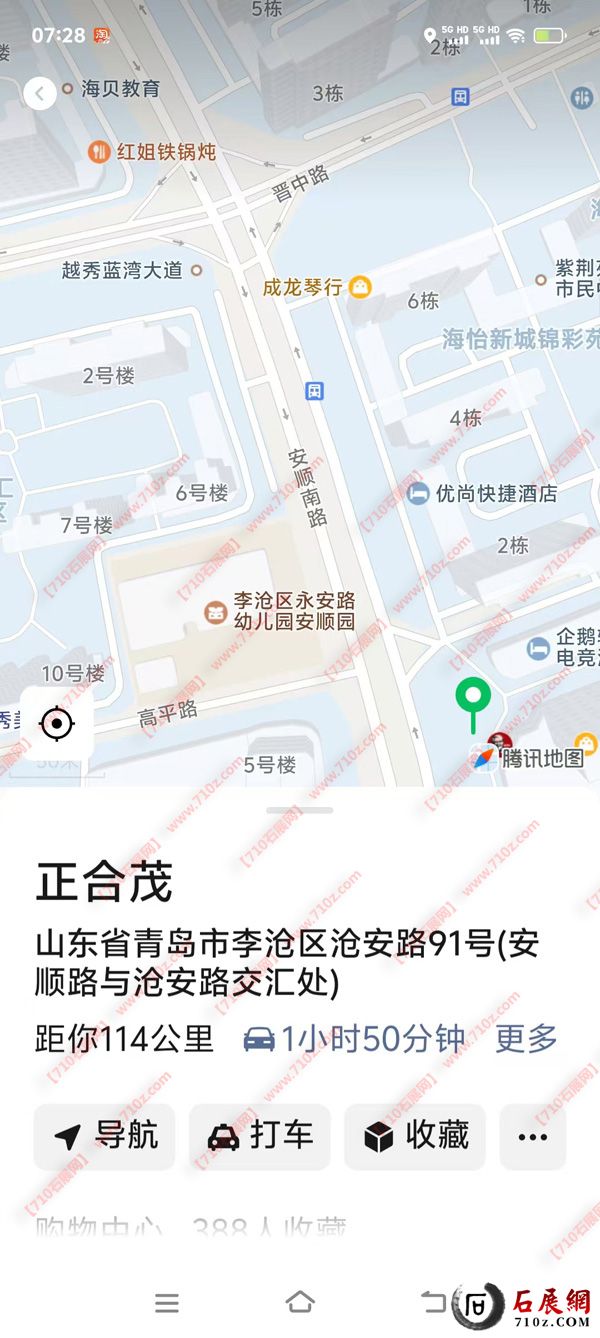The image size is (600, 1338).
Task: Recenter map on my current location
Action: coord(57,723)
